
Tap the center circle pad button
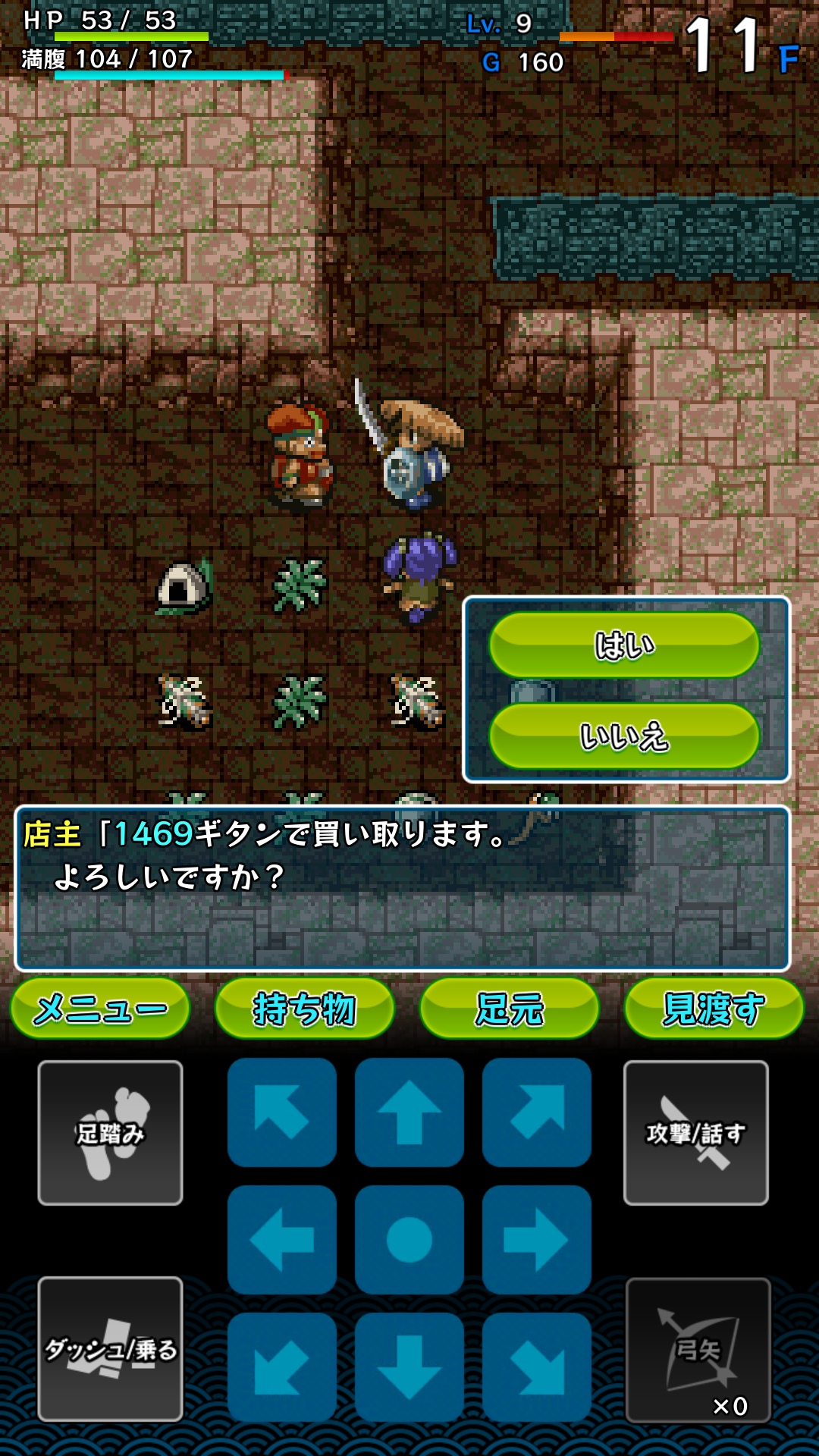coord(409,1240)
